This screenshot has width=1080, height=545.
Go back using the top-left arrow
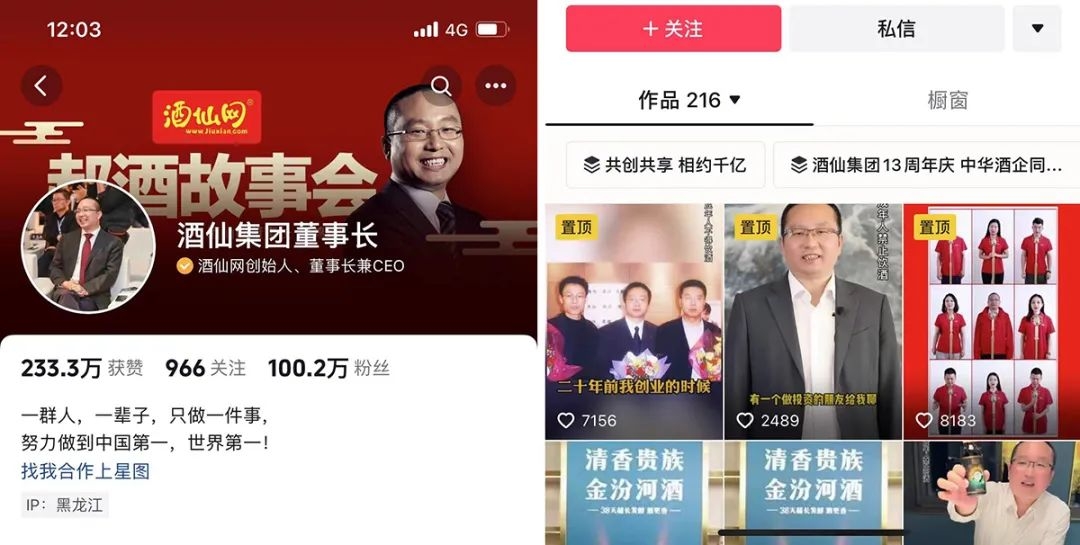click(41, 86)
